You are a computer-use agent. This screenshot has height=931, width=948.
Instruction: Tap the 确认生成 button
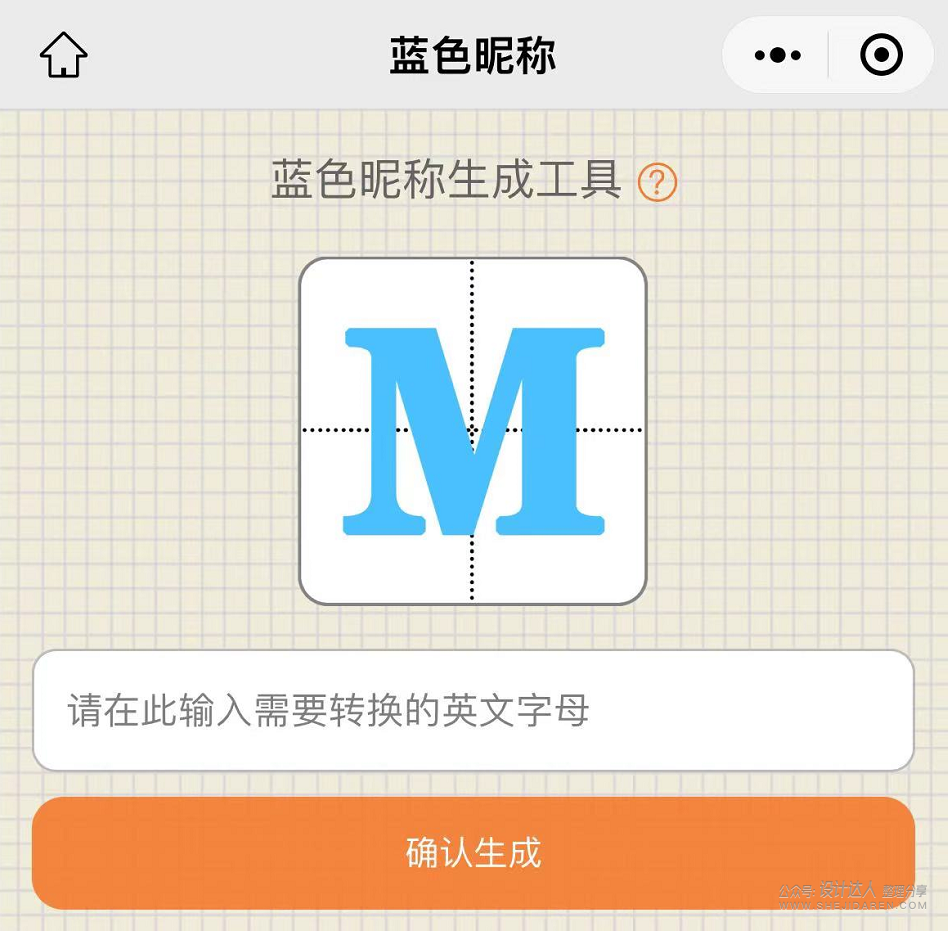[473, 853]
